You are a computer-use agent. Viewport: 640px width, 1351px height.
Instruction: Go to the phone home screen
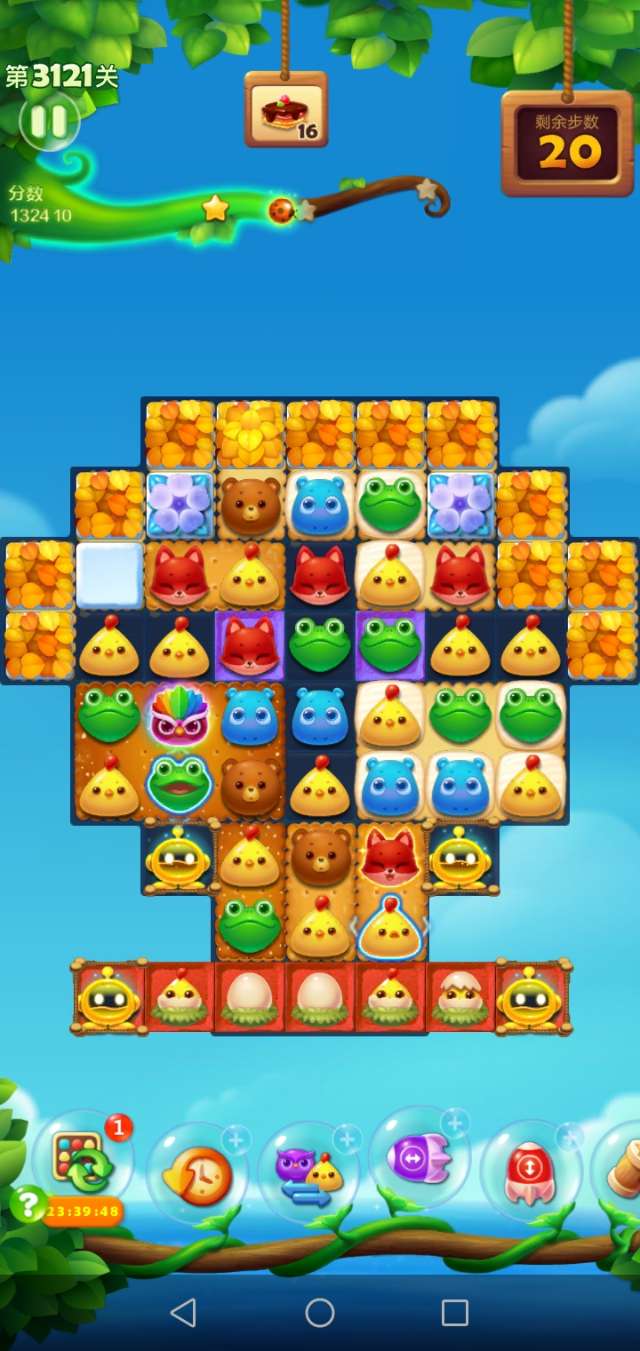[320, 1312]
